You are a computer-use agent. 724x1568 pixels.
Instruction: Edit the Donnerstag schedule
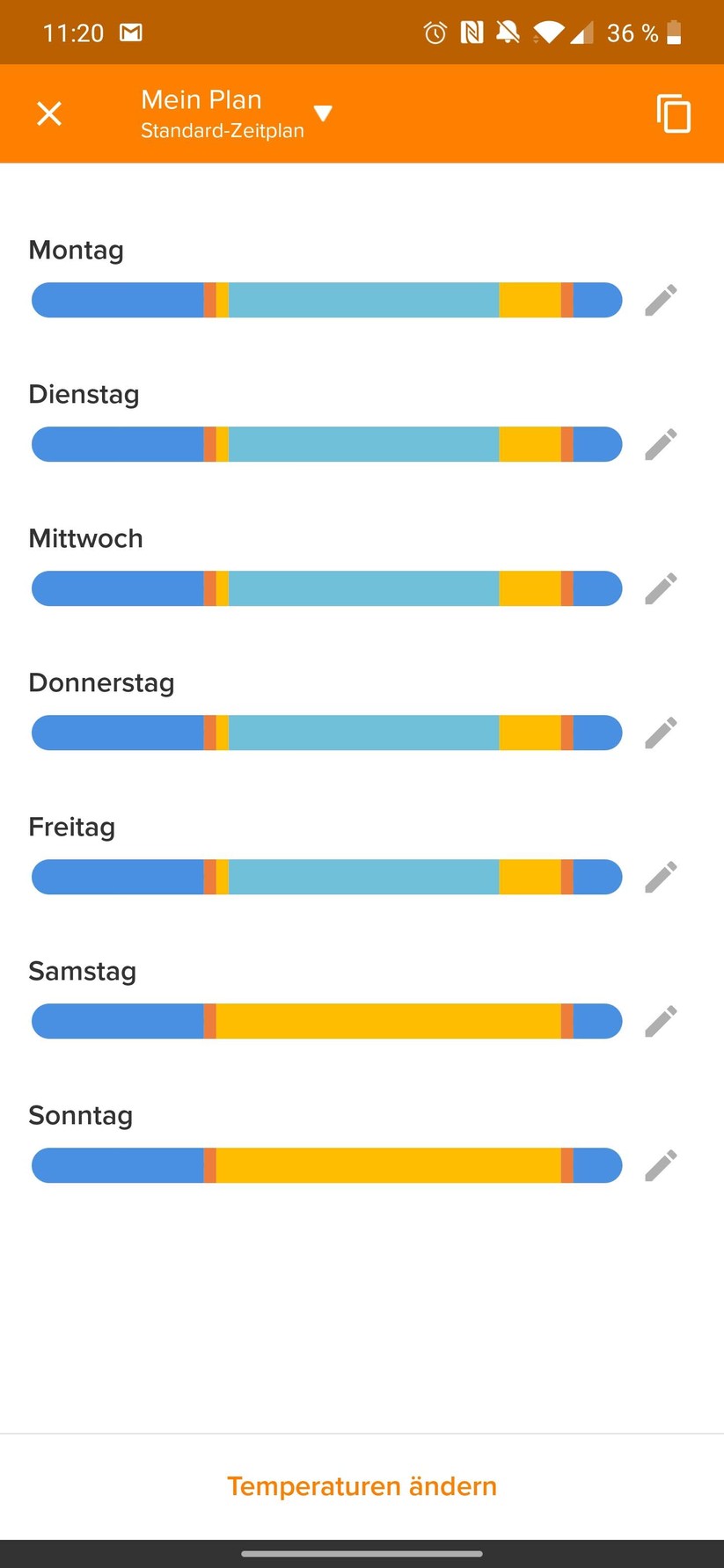click(661, 733)
